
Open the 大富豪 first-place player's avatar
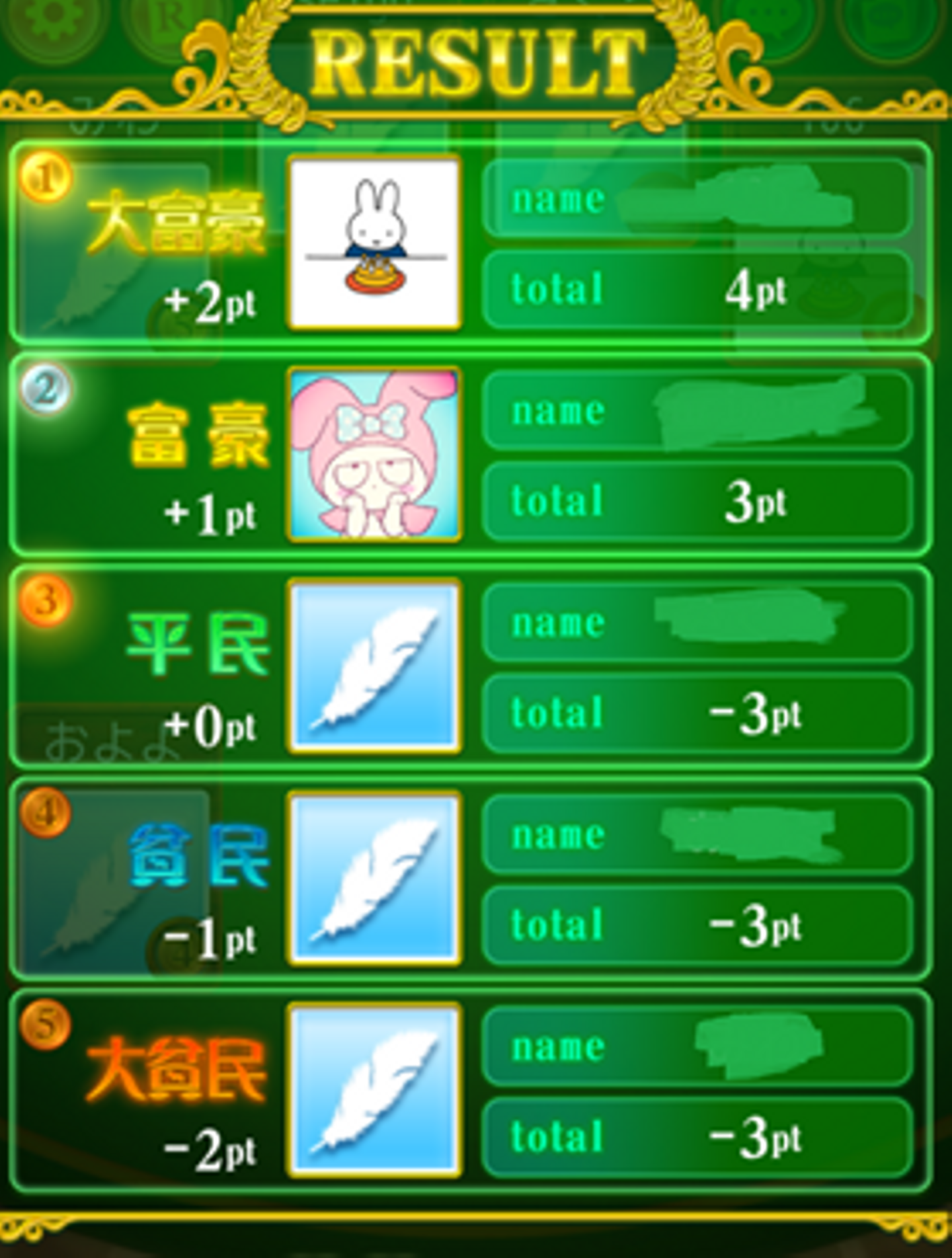(374, 243)
